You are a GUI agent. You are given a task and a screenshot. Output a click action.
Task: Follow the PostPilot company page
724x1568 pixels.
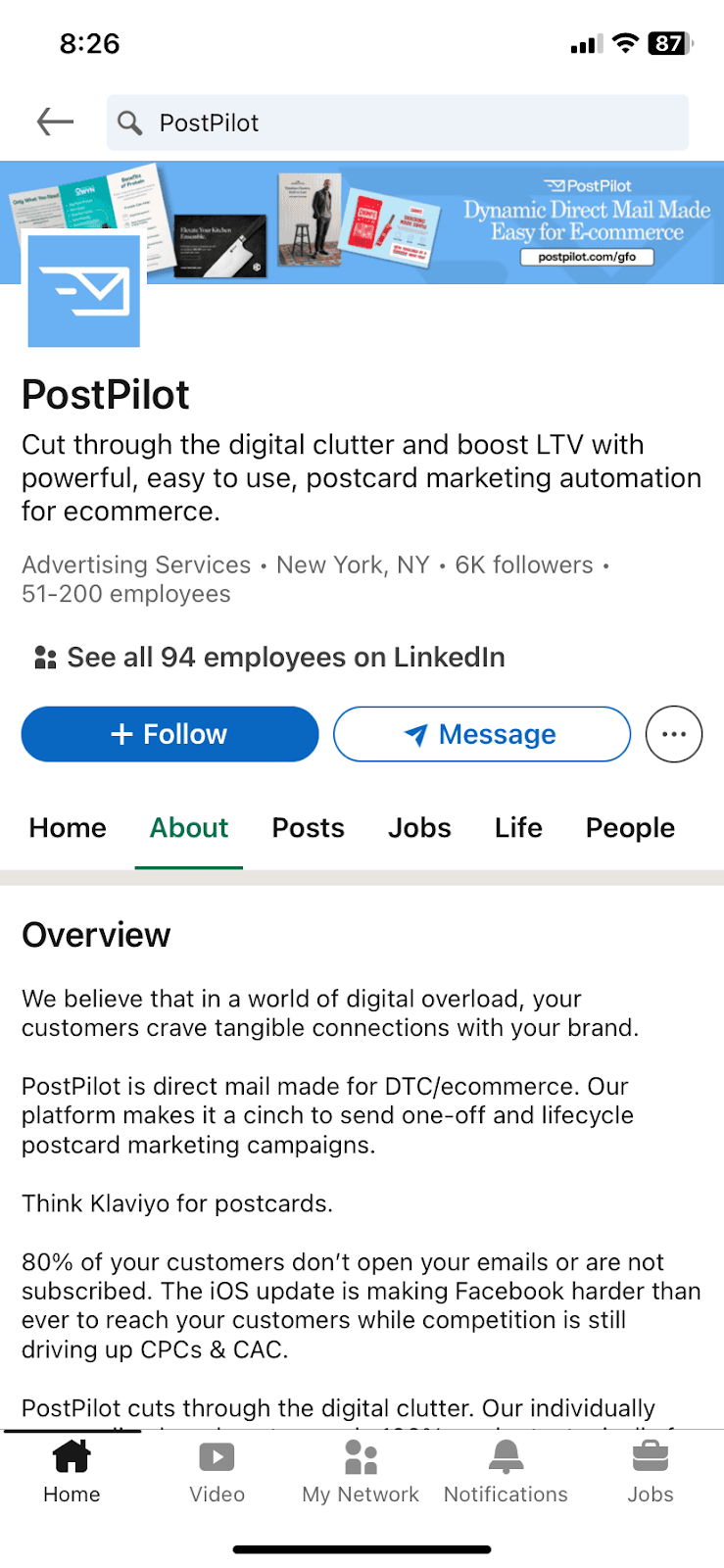click(169, 734)
